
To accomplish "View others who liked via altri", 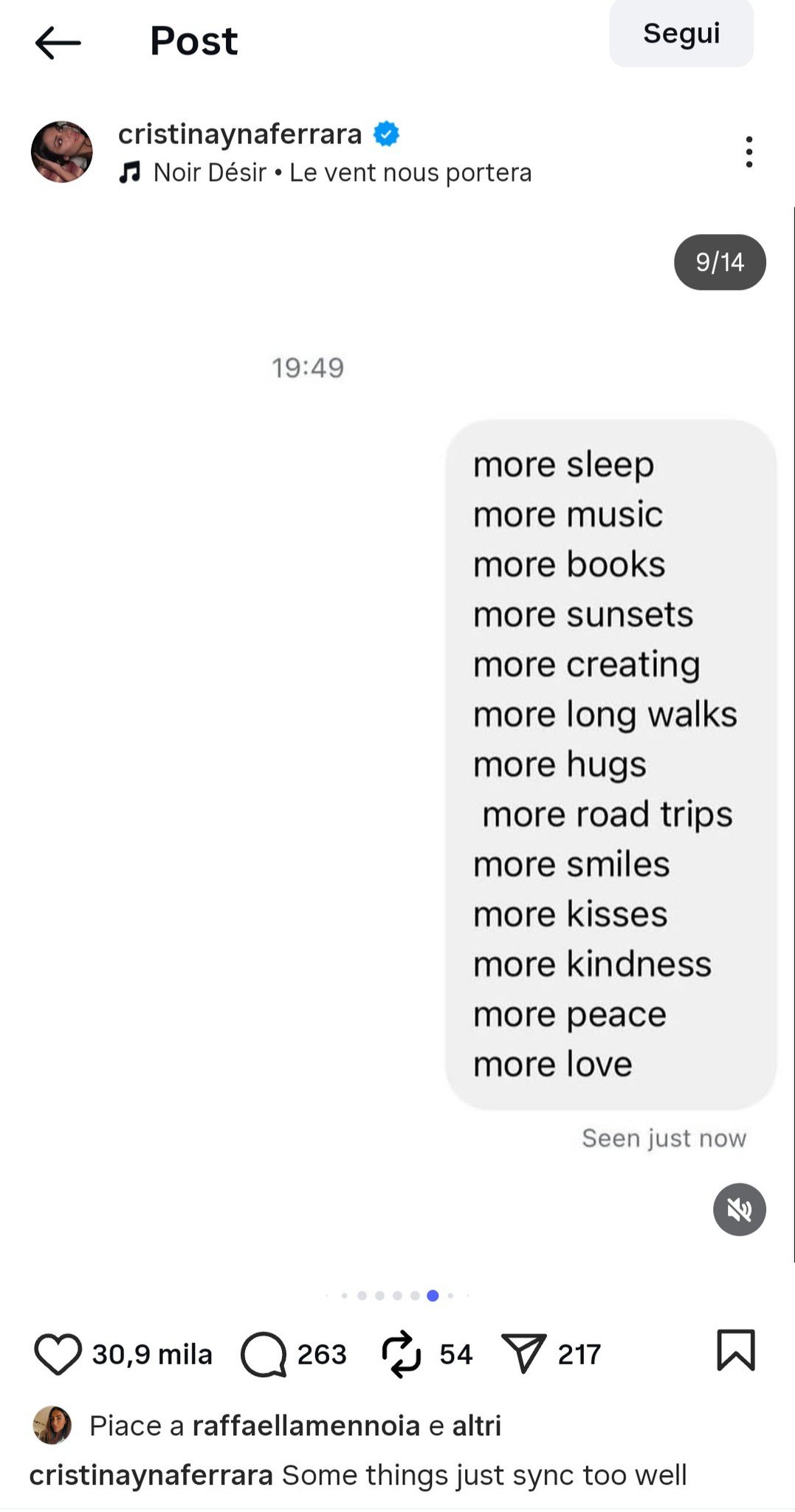I will pyautogui.click(x=477, y=1426).
